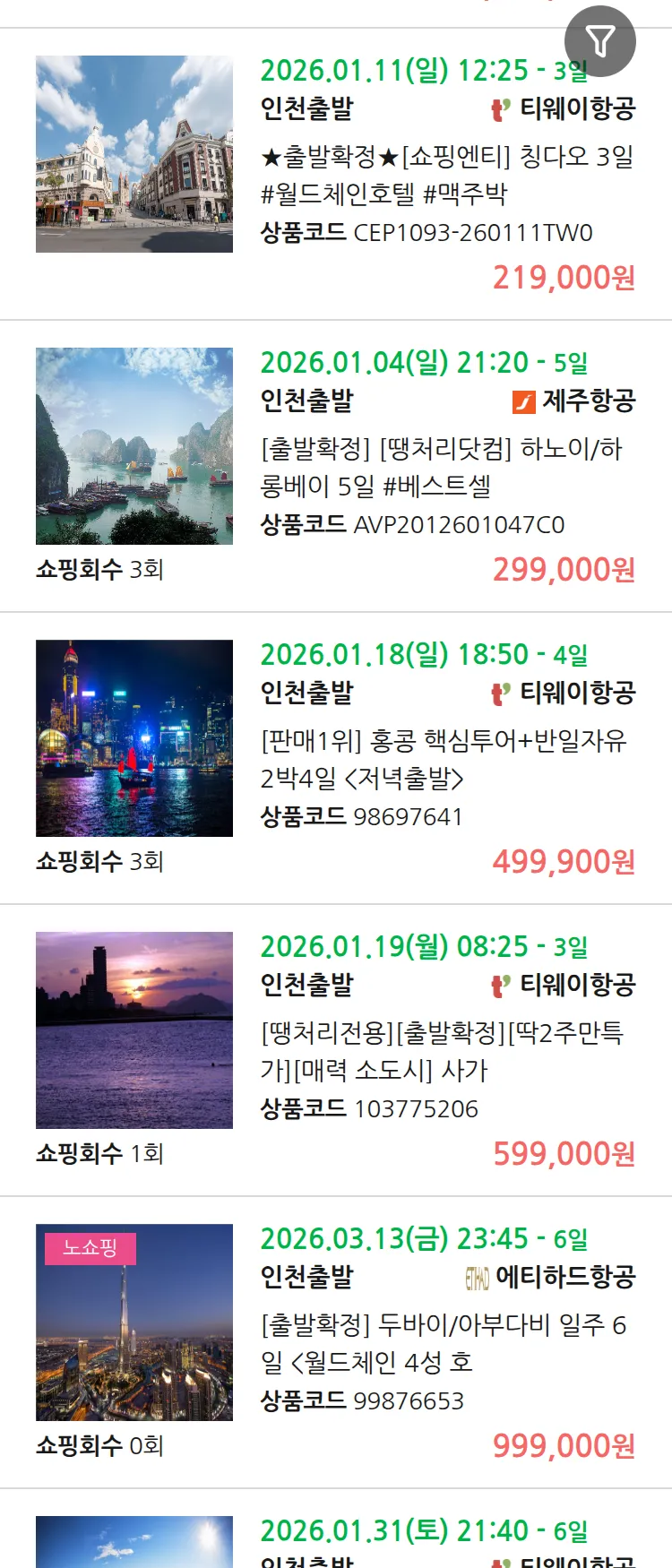Select the 홍콩 핵심투어+반일자유 2박4일 package

coord(444,759)
